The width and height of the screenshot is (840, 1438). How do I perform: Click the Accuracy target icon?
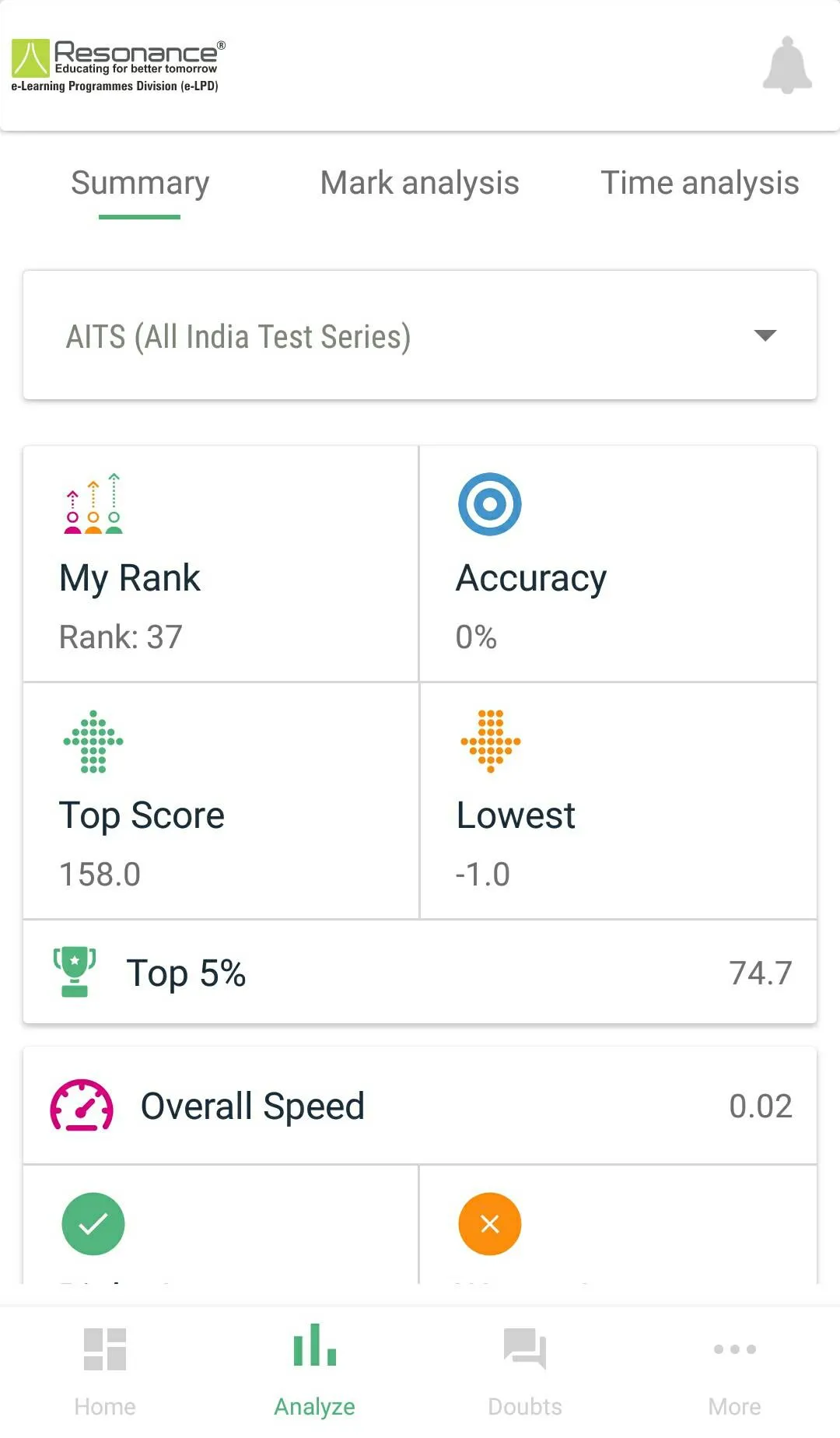pyautogui.click(x=488, y=503)
